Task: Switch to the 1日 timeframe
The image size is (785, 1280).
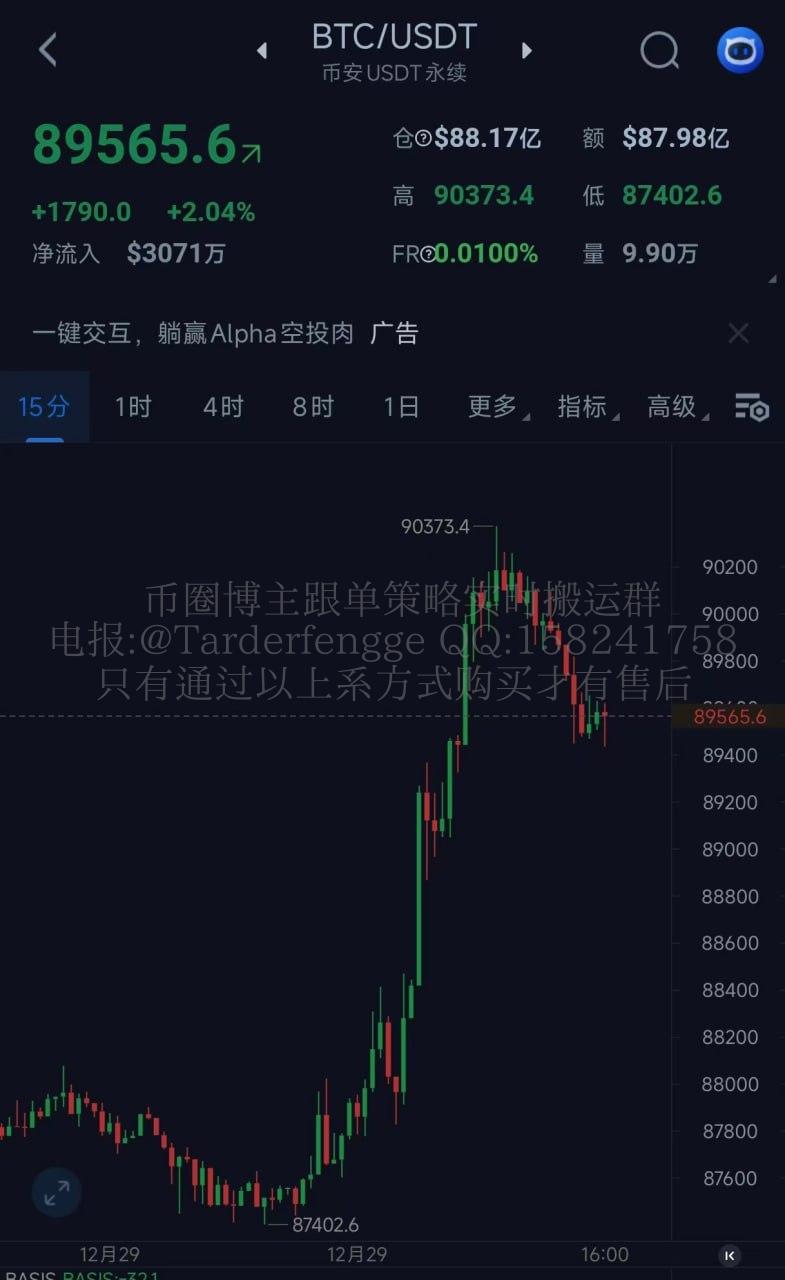Action: coord(401,407)
